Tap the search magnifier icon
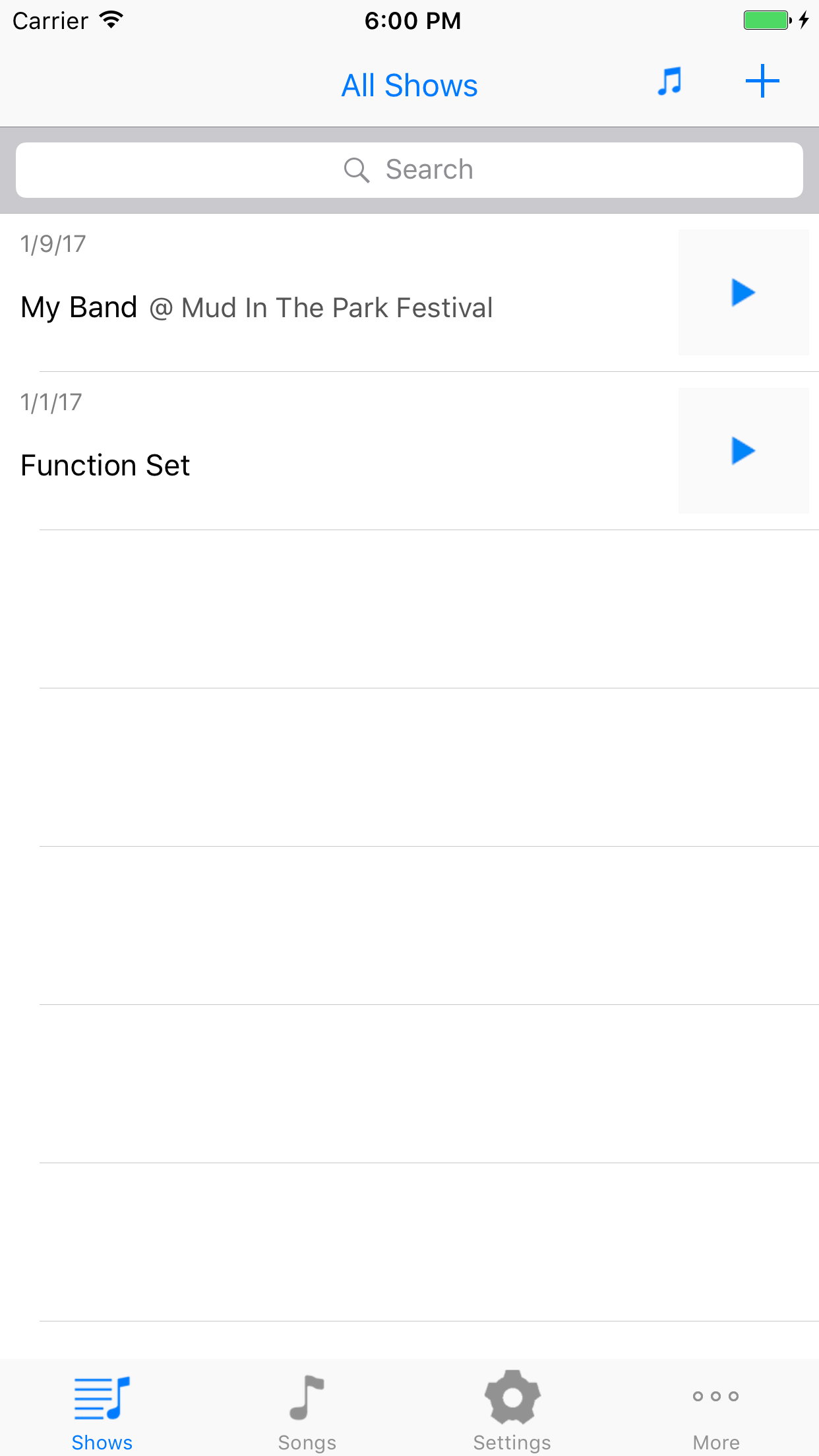The image size is (819, 1456). click(x=356, y=169)
